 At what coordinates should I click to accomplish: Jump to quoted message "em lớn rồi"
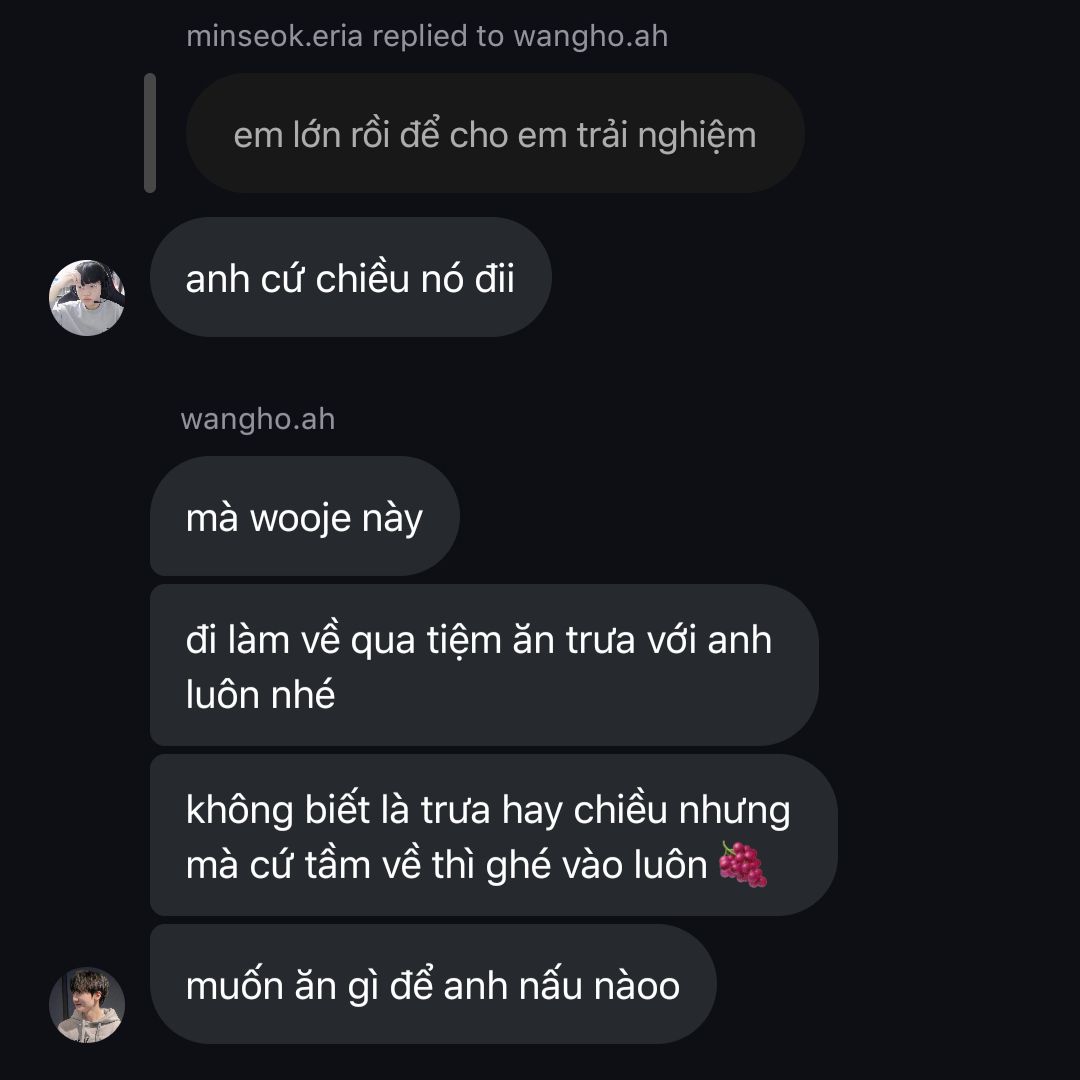point(494,134)
